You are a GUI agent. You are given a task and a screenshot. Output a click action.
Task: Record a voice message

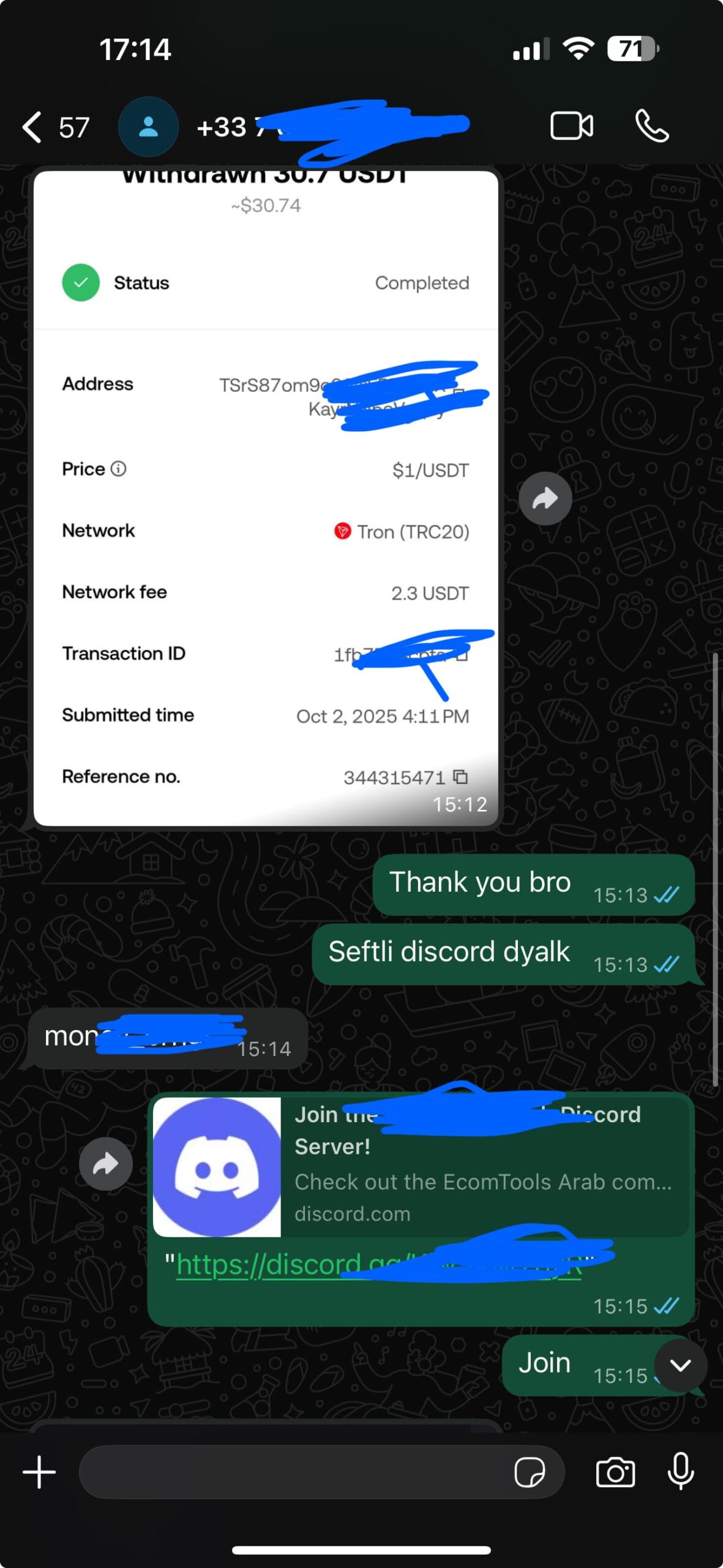coord(681,1471)
